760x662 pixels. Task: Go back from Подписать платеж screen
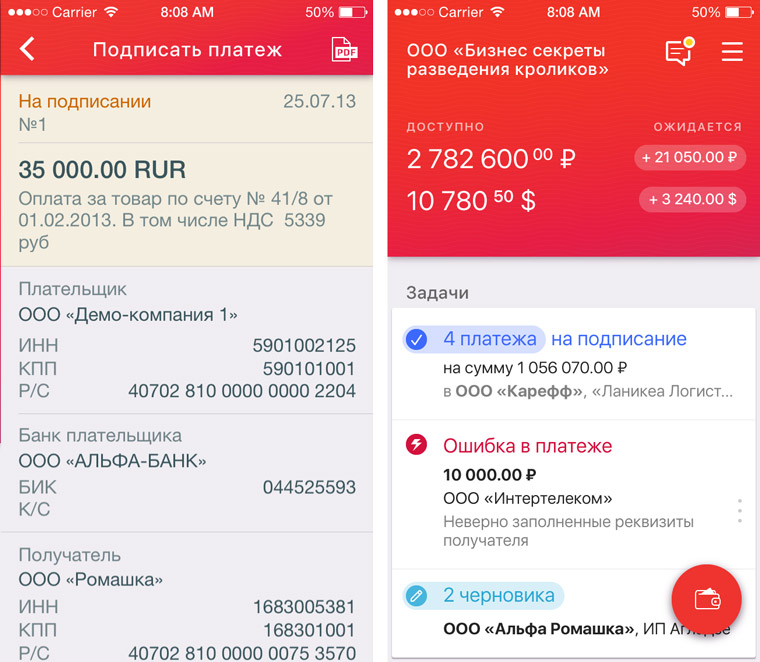tap(27, 49)
